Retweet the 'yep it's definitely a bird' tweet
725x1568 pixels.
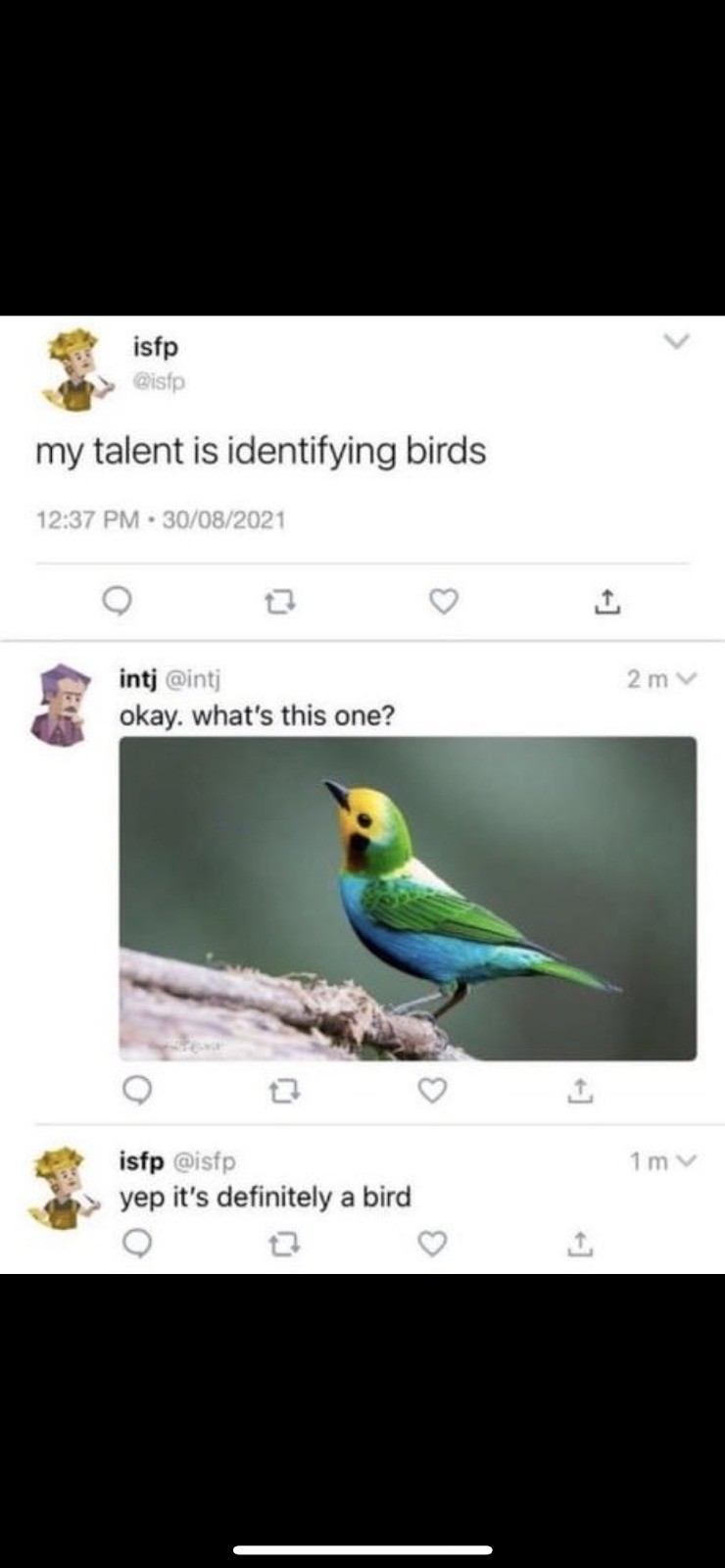[283, 1243]
